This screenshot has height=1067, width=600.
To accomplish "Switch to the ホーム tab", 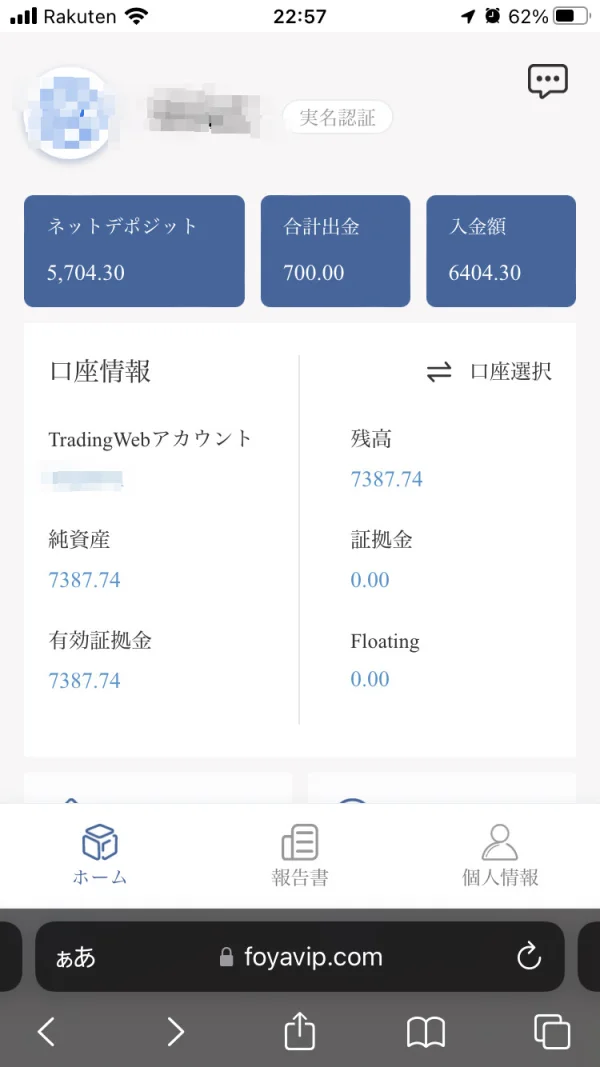I will pos(100,855).
